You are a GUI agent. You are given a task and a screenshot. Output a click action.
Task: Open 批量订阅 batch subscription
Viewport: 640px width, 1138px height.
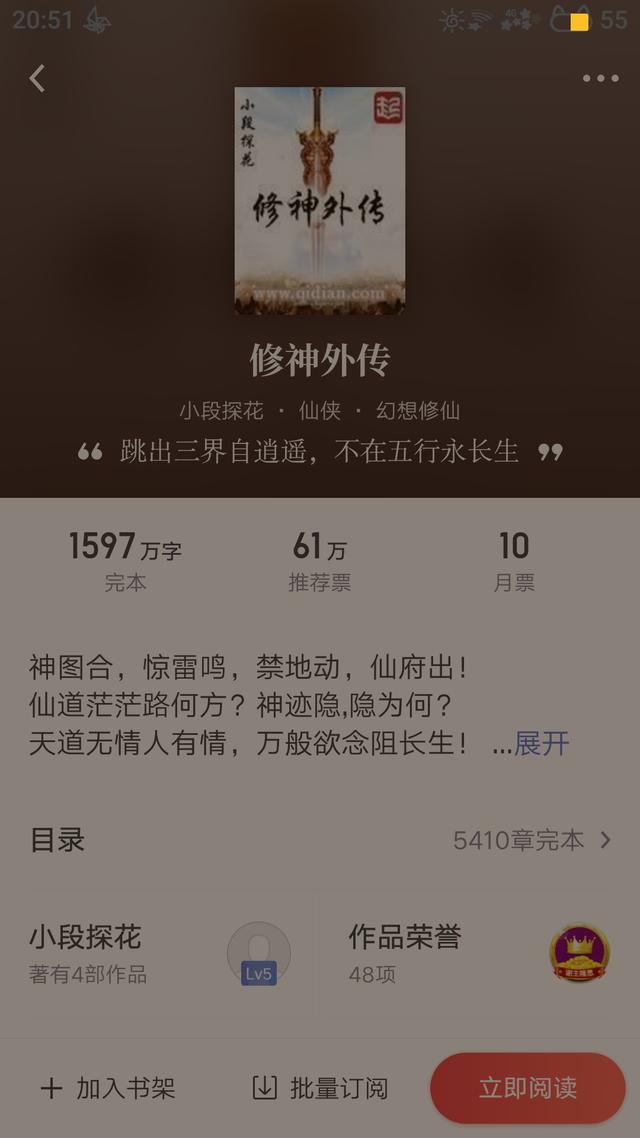click(x=320, y=1088)
